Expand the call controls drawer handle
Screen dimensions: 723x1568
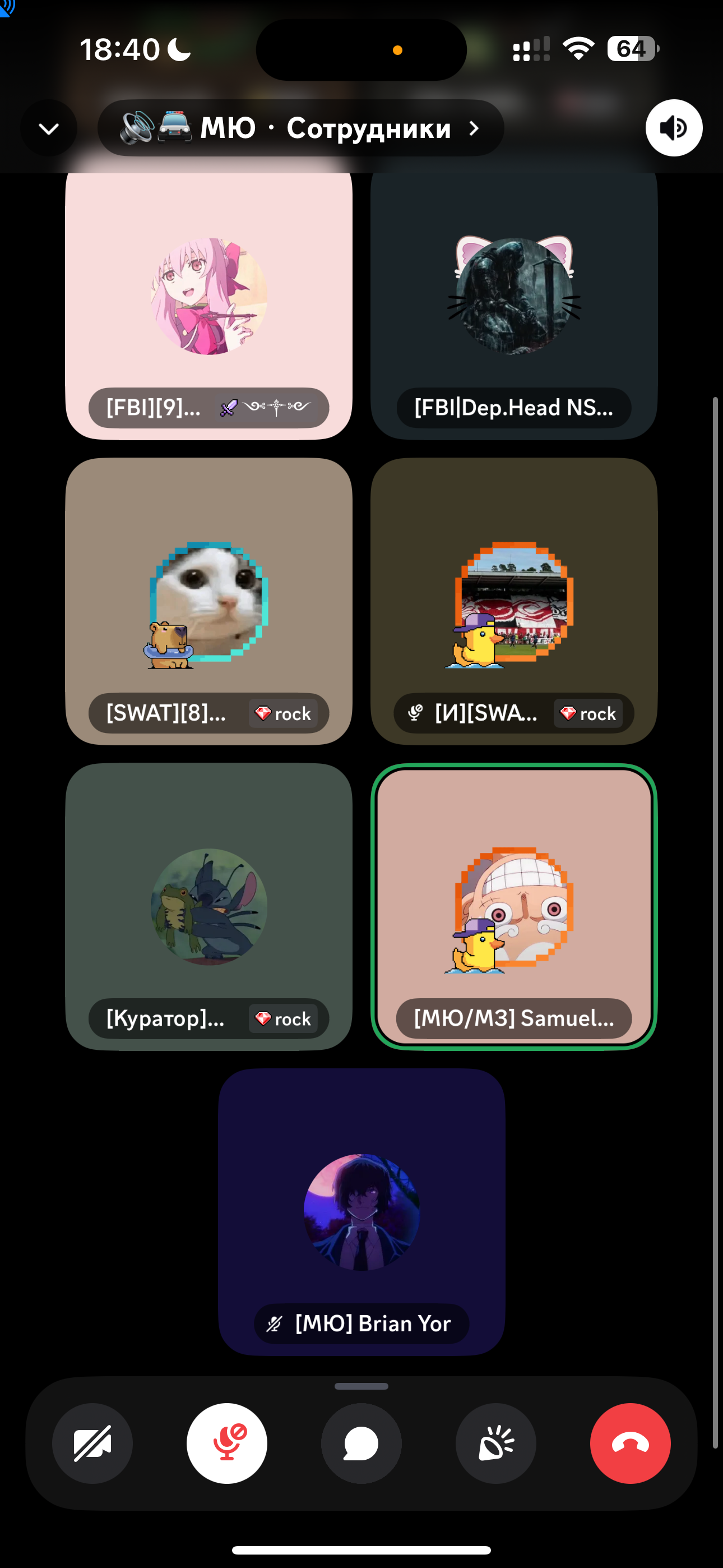361,1386
